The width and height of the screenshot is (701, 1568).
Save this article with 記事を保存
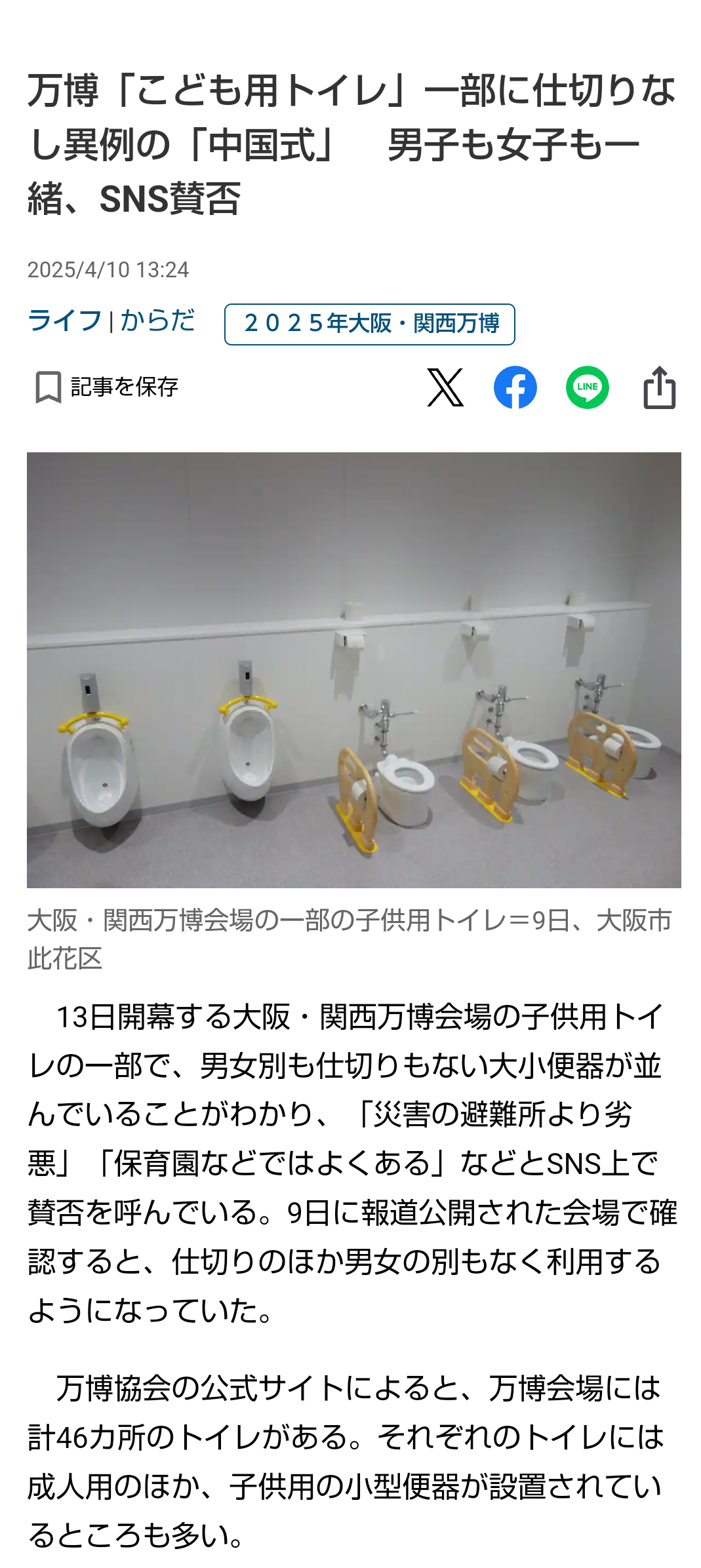click(x=107, y=387)
